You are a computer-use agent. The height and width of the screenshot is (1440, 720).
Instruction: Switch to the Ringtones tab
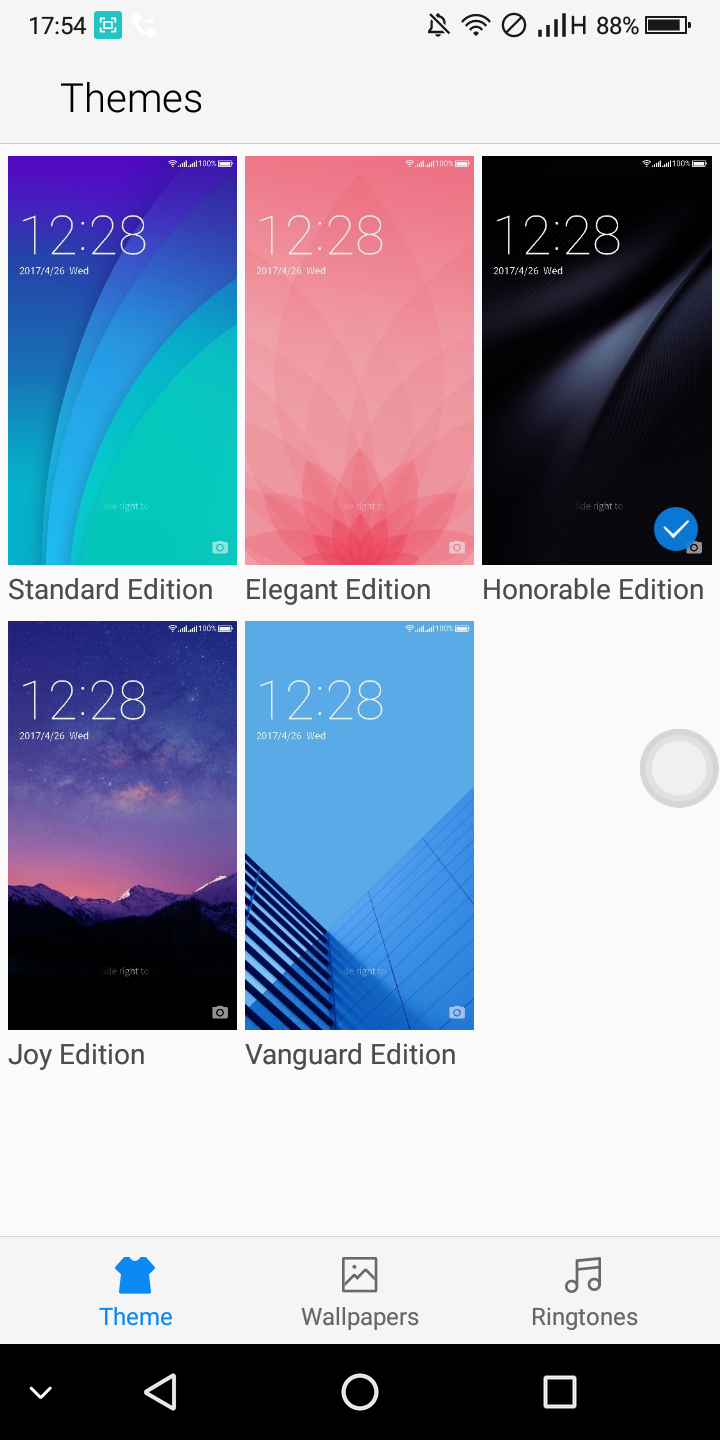point(584,1291)
